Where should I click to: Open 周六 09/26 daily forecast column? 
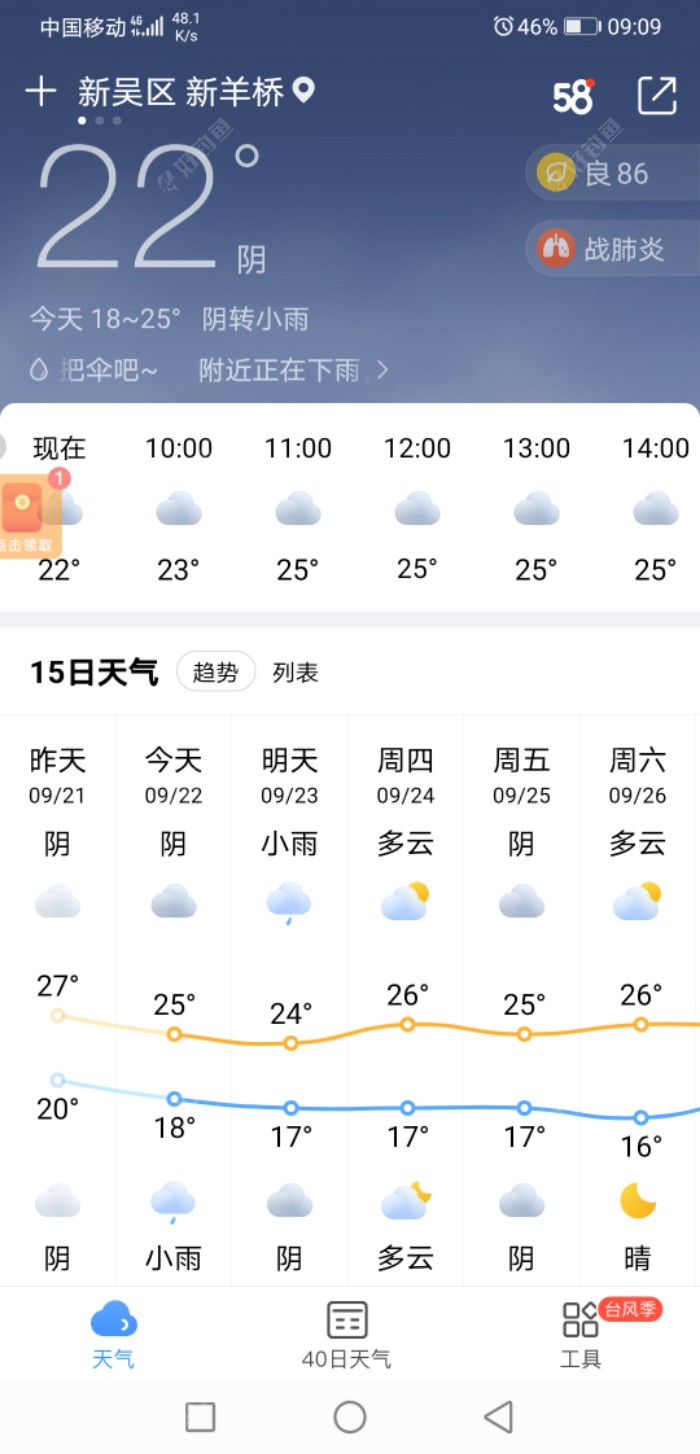pyautogui.click(x=638, y=1000)
